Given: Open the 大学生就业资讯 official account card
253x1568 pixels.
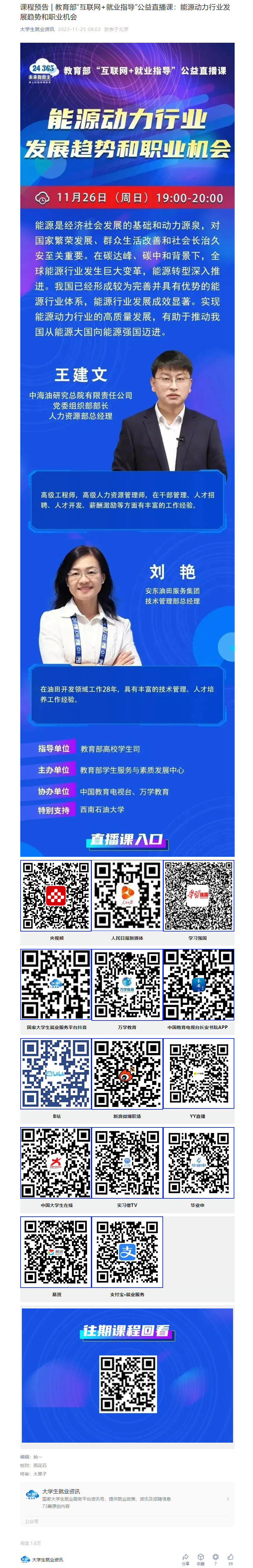Looking at the screenshot, I should (x=127, y=1499).
